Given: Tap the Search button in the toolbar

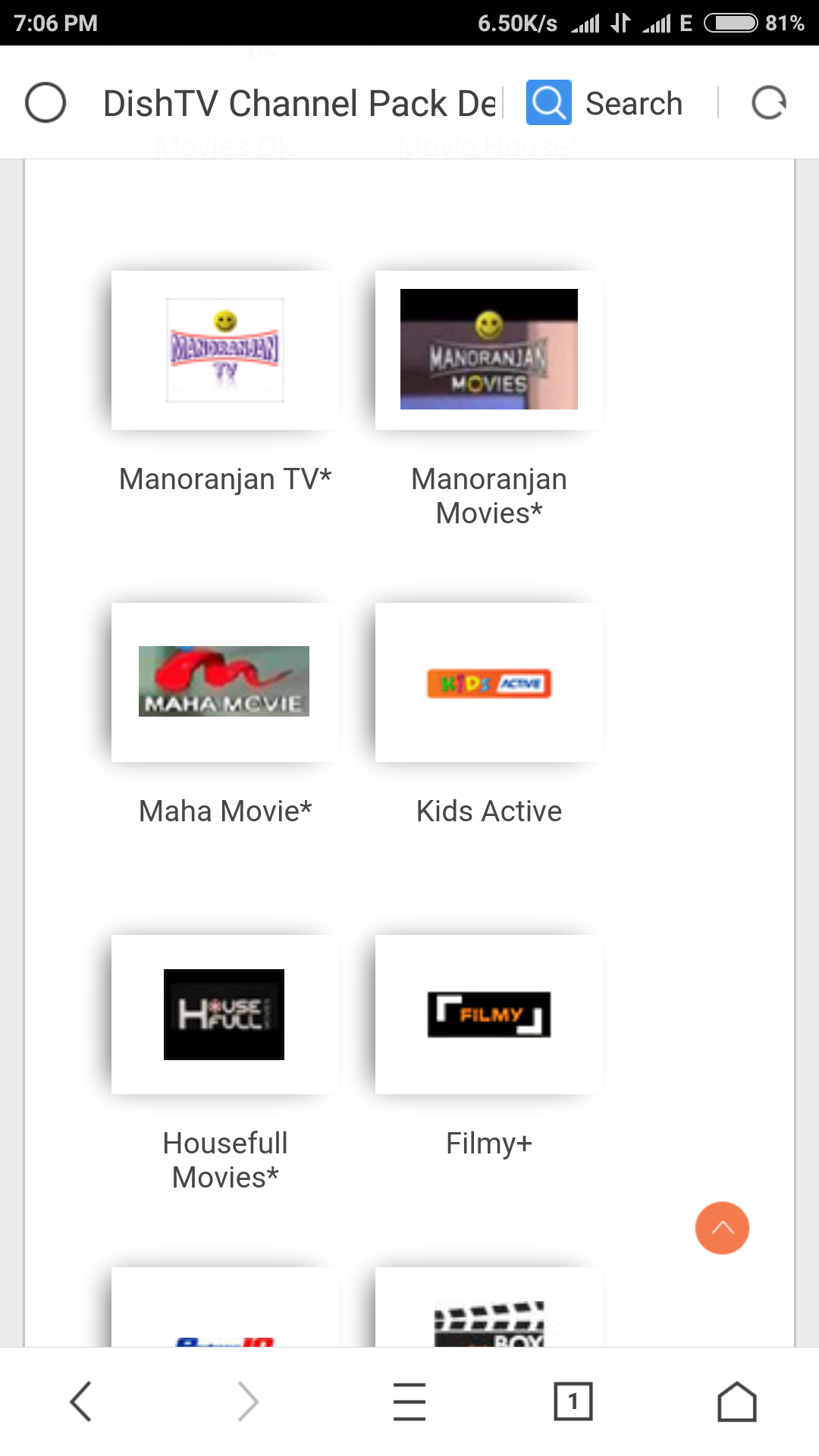Looking at the screenshot, I should point(604,103).
